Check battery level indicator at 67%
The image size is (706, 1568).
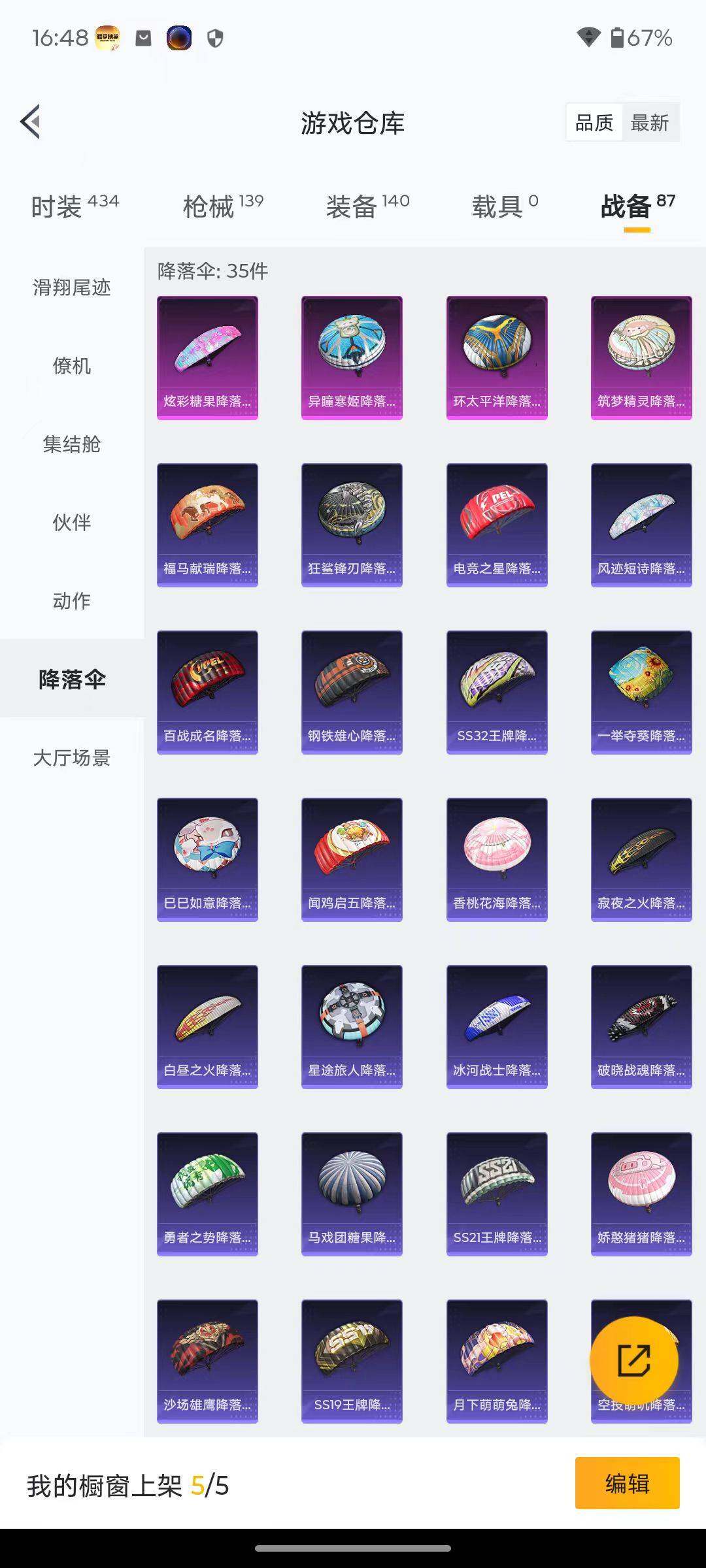point(637,39)
